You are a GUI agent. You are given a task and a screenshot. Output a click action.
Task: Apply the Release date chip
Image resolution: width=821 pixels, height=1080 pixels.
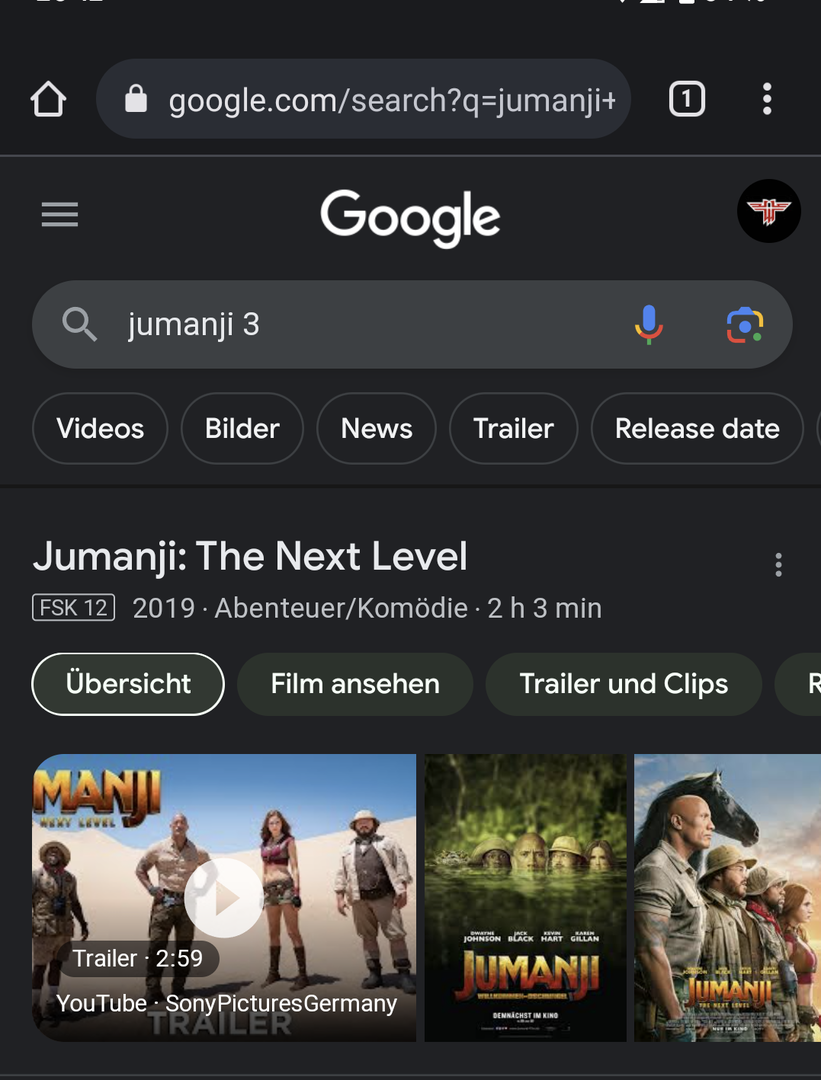point(697,429)
